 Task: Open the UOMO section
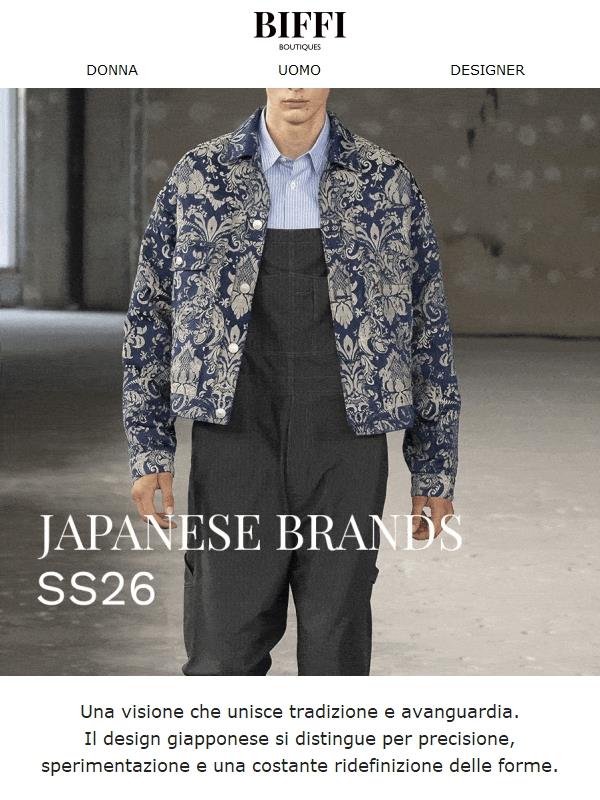[299, 70]
